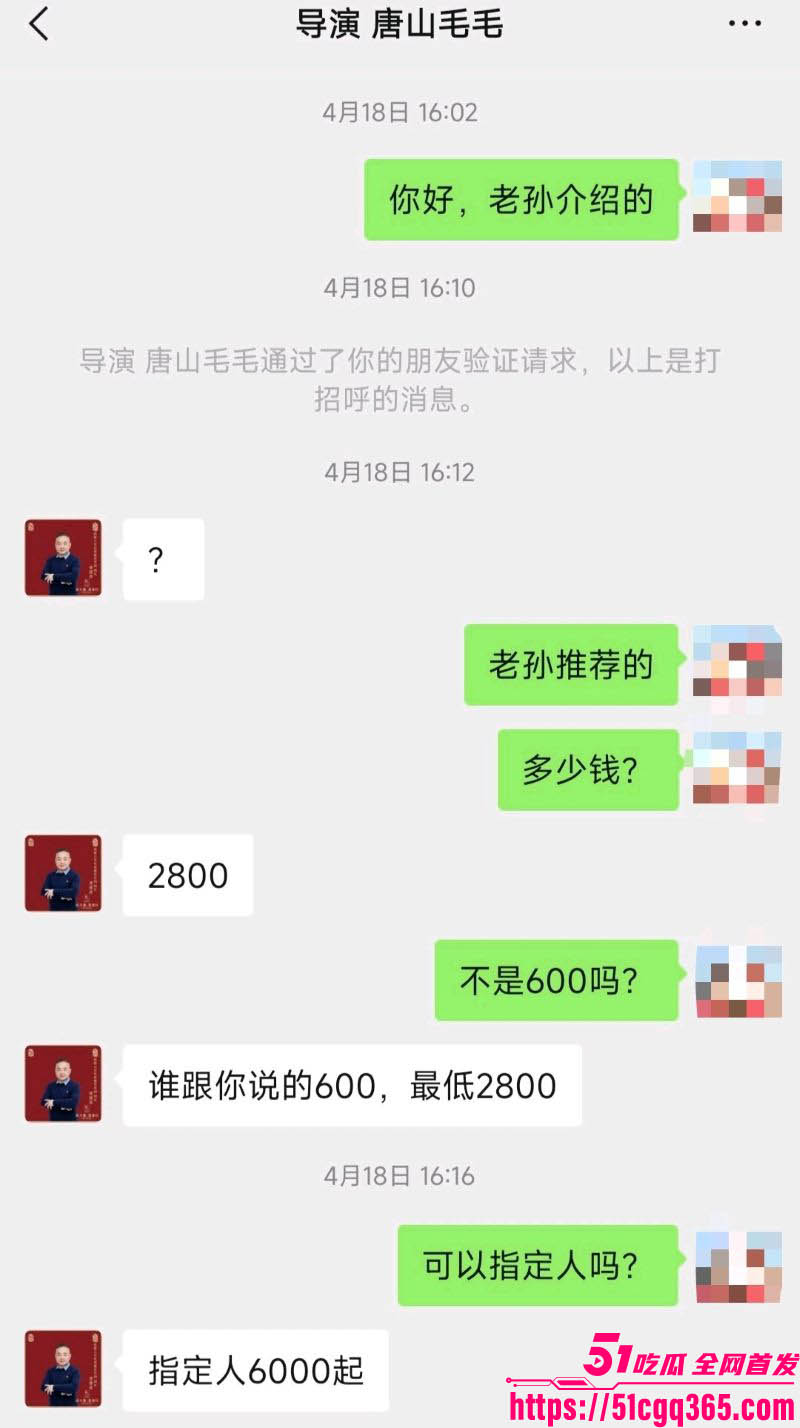The width and height of the screenshot is (800, 1428).
Task: Tap sender avatar beside the ? message
Action: tap(62, 558)
